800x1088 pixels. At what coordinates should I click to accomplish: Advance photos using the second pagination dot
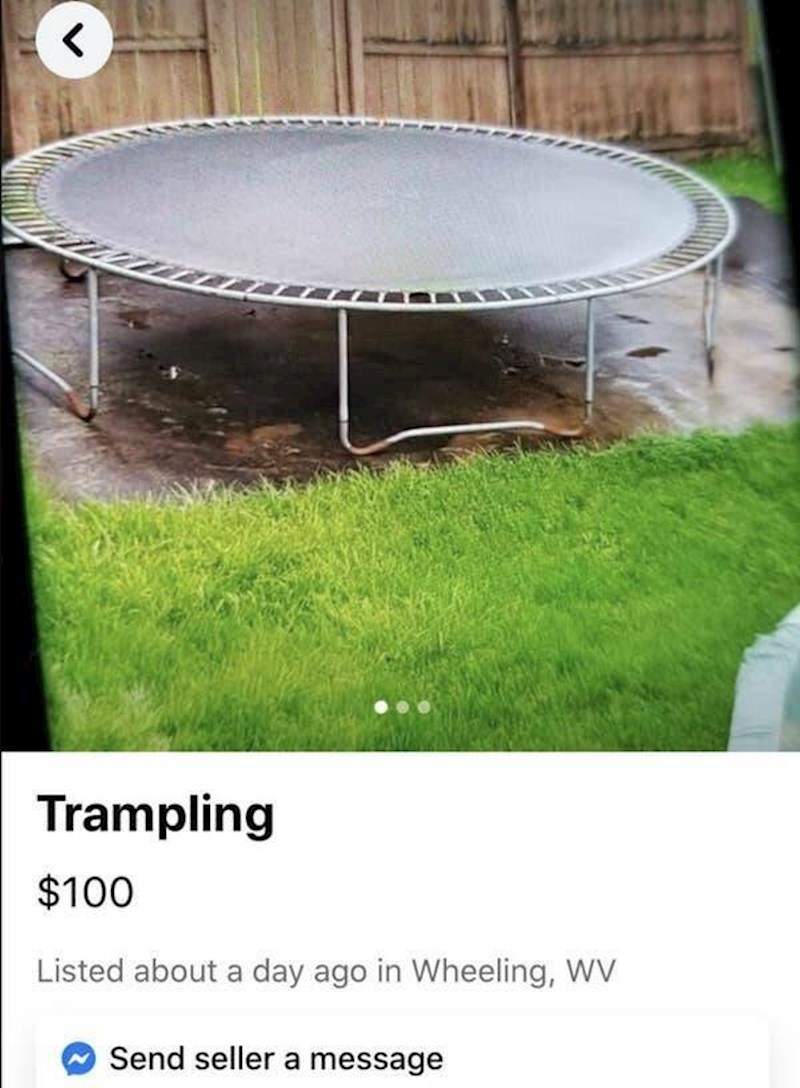click(x=401, y=705)
